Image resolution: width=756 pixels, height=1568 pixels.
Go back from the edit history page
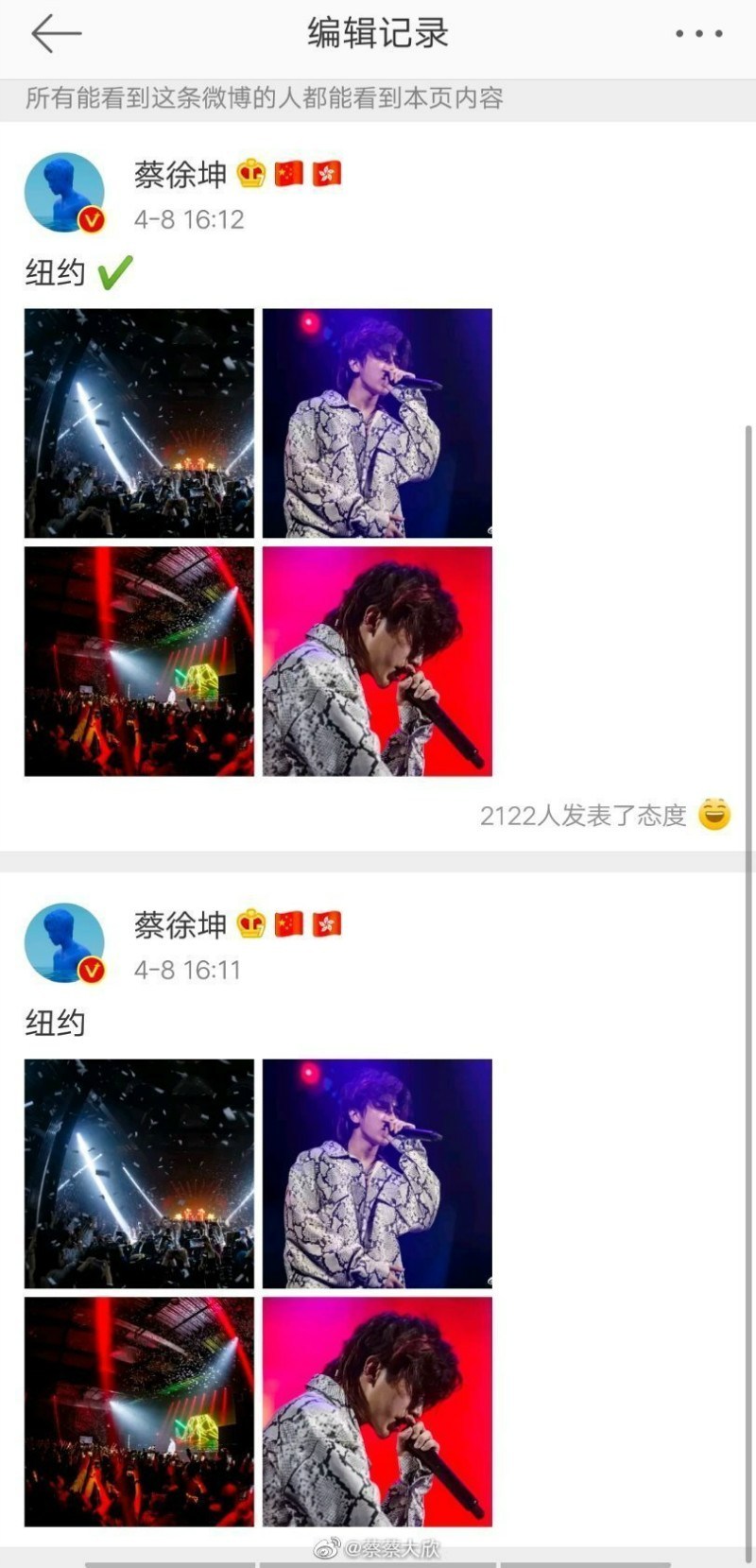56,34
